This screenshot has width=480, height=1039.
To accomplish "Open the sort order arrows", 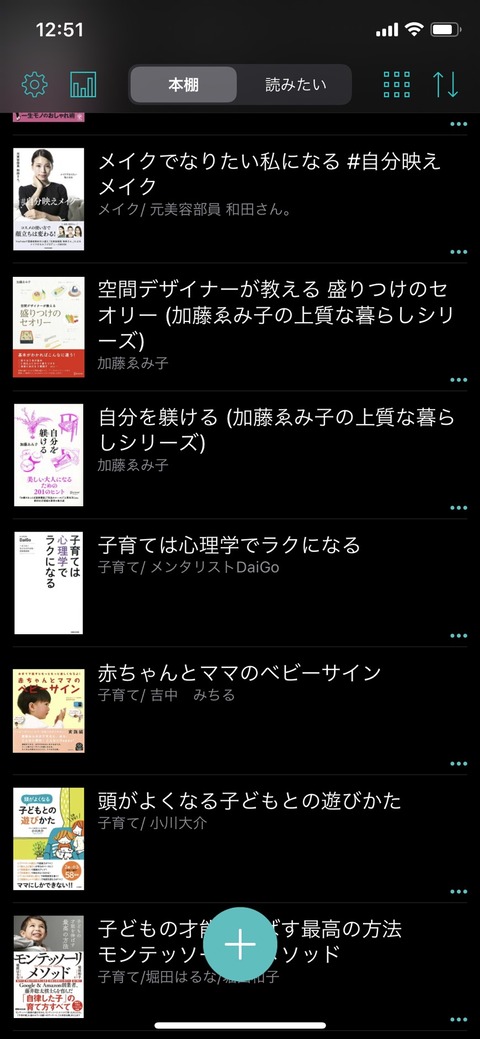I will 446,85.
